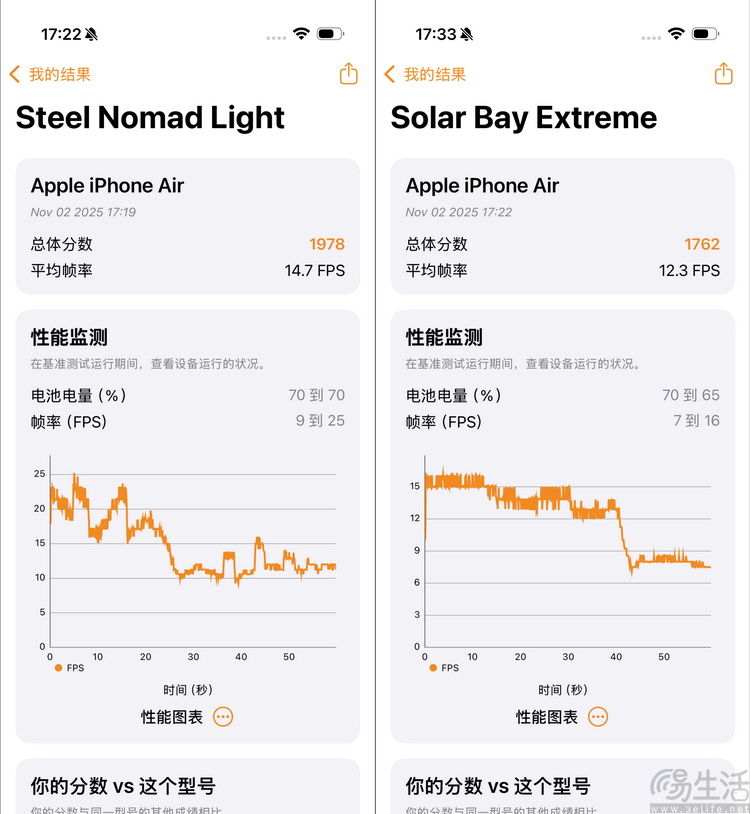Screen dimensions: 750x814
Task: Toggle the FPS legend under Steel Nomad chart
Action: tap(68, 667)
